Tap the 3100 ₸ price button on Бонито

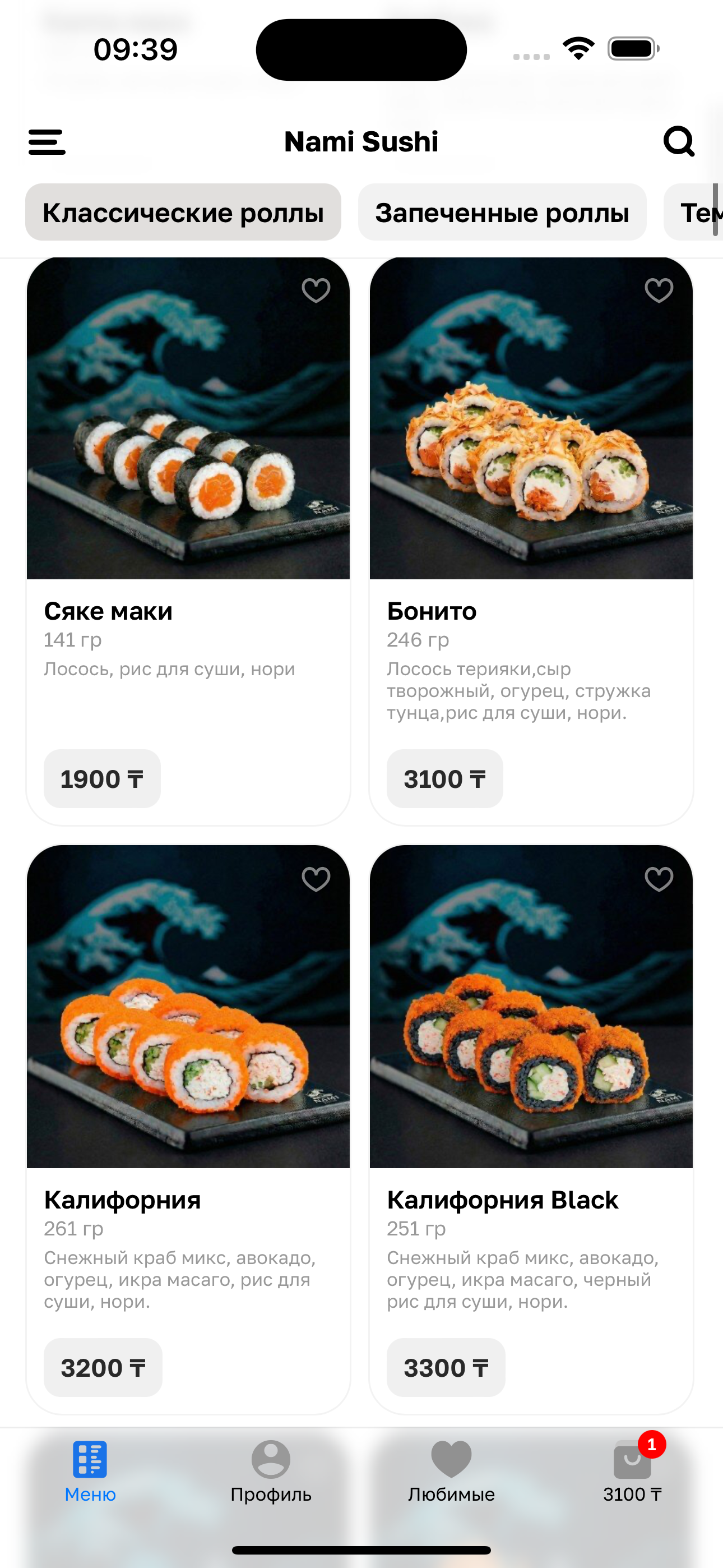coord(444,779)
